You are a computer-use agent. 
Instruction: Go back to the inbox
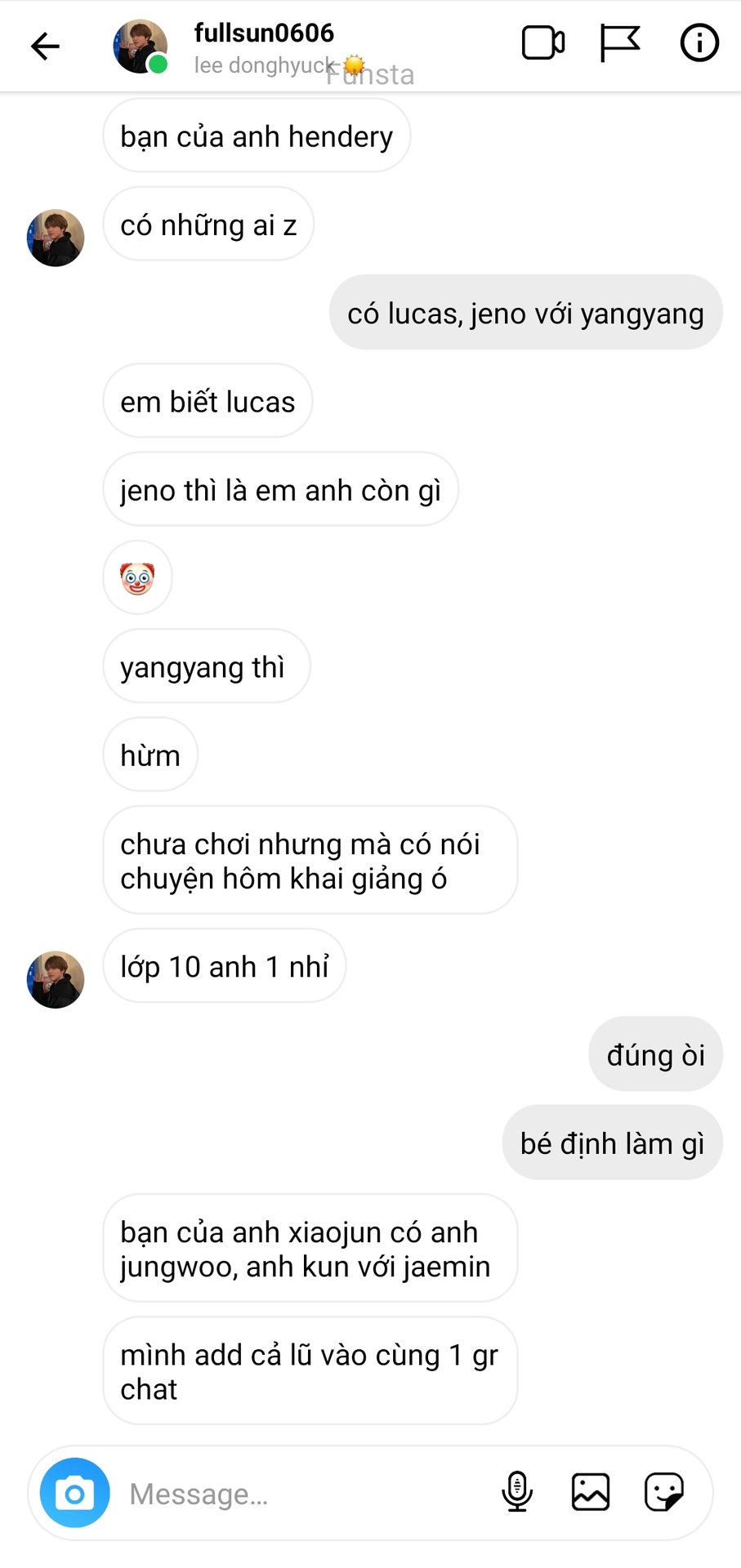45,46
